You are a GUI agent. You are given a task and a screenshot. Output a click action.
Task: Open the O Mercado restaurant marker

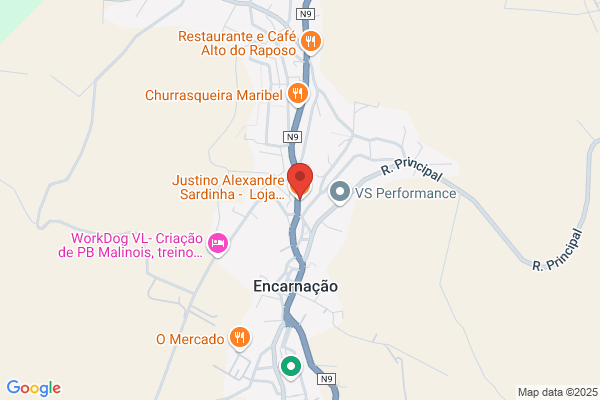240,338
